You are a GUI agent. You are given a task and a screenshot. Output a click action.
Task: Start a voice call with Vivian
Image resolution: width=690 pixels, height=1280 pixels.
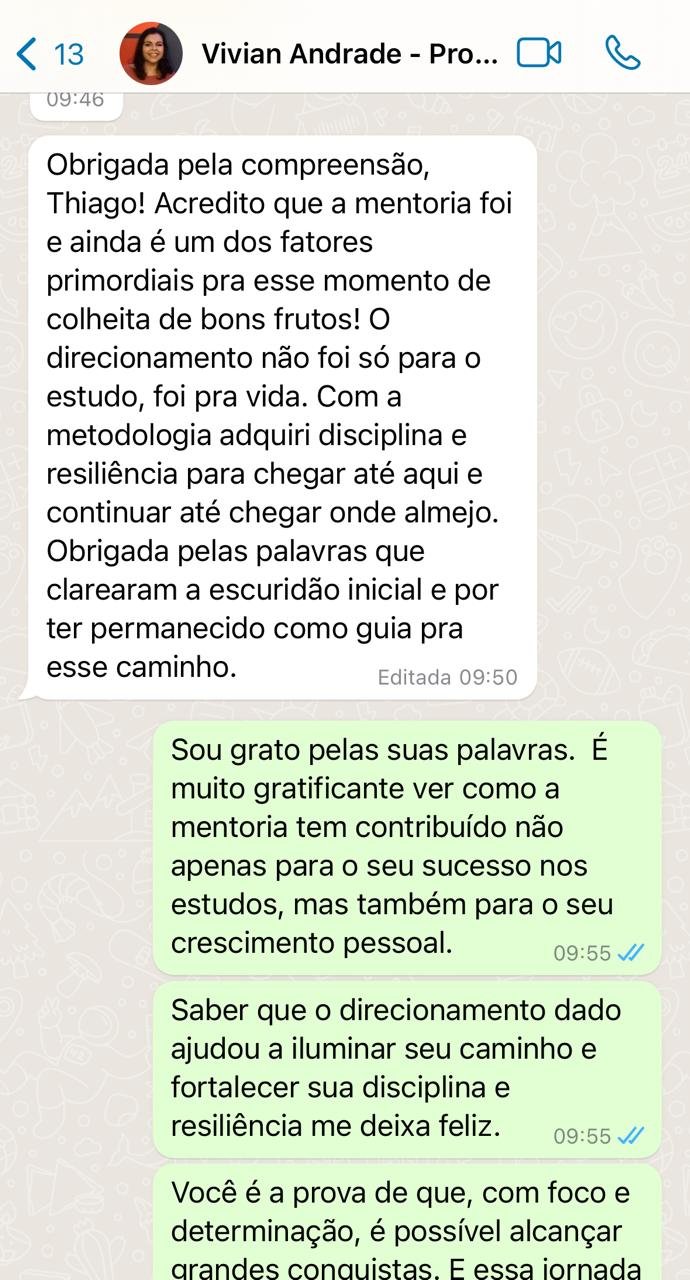(x=623, y=53)
